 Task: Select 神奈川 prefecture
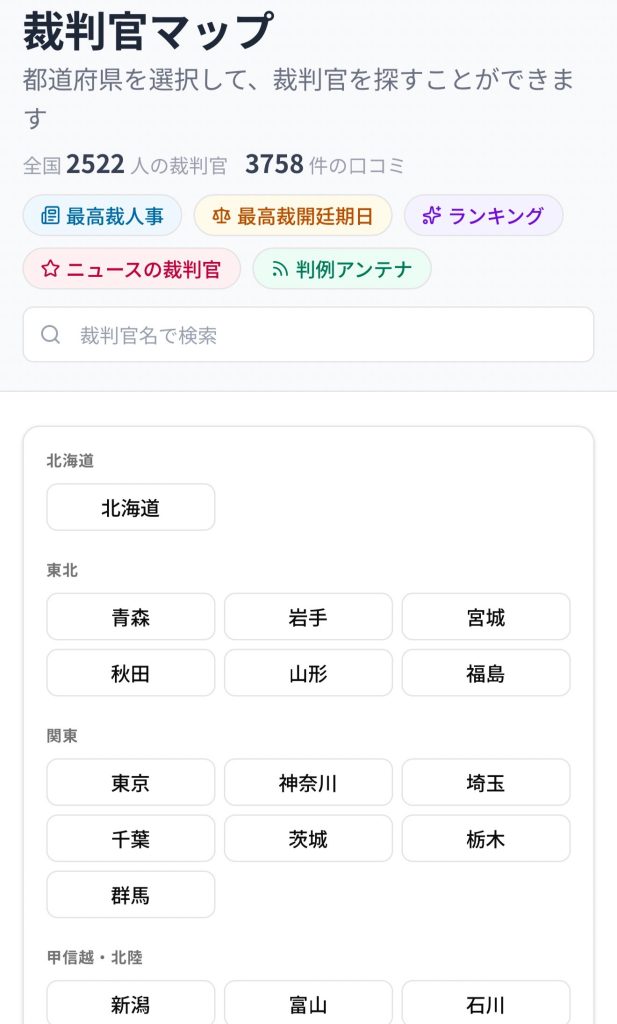pos(308,783)
